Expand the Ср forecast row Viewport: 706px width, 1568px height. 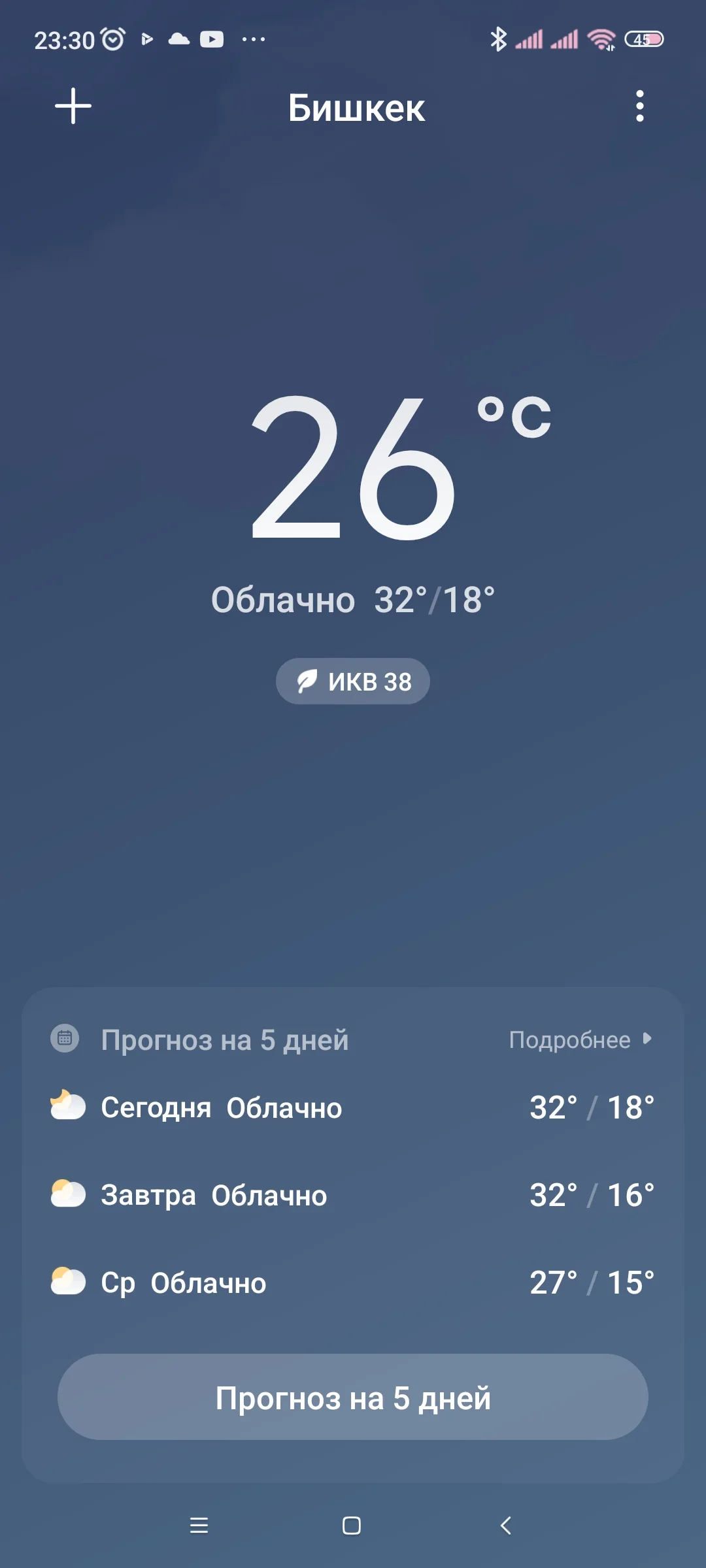tap(353, 1281)
